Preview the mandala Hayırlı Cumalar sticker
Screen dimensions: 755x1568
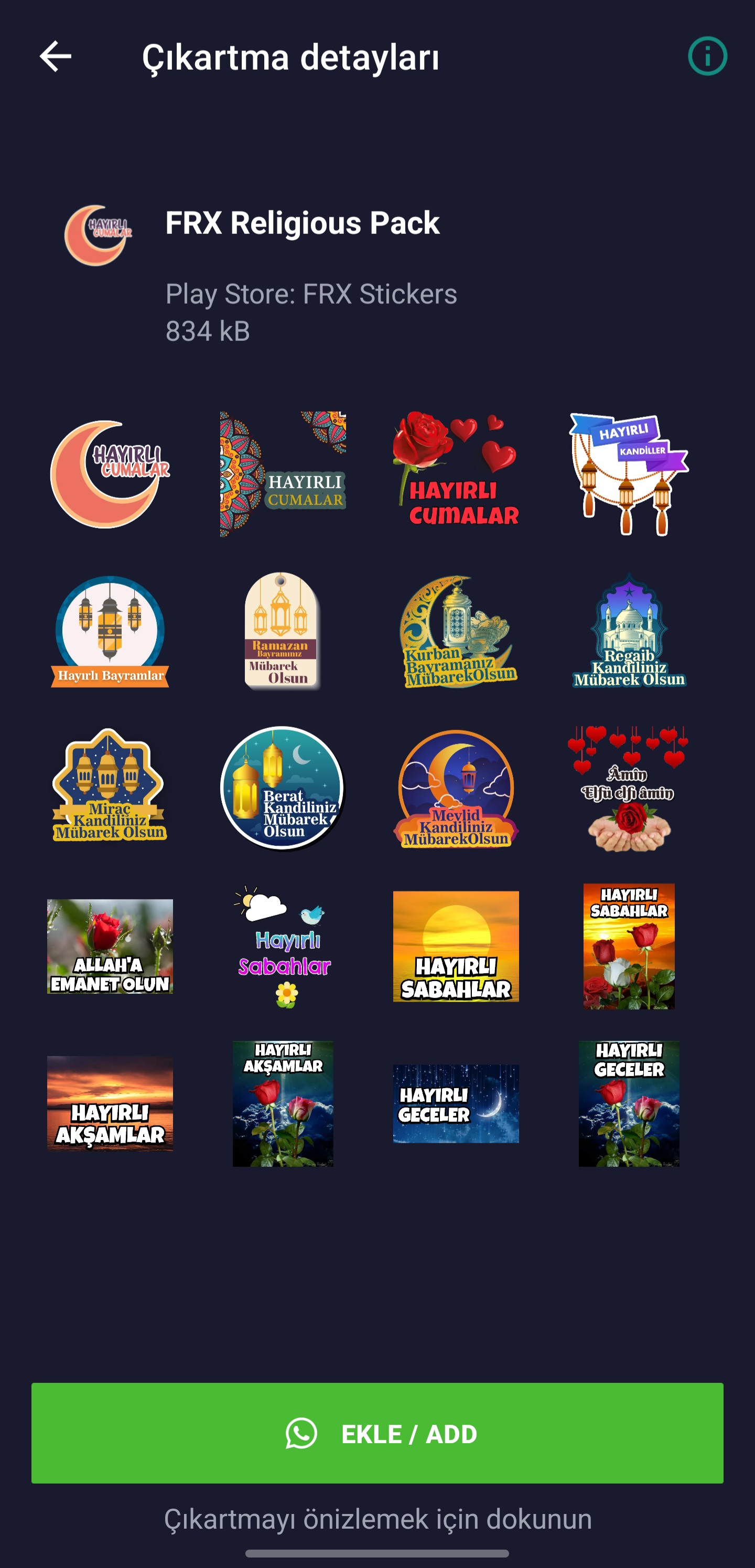[x=283, y=474]
